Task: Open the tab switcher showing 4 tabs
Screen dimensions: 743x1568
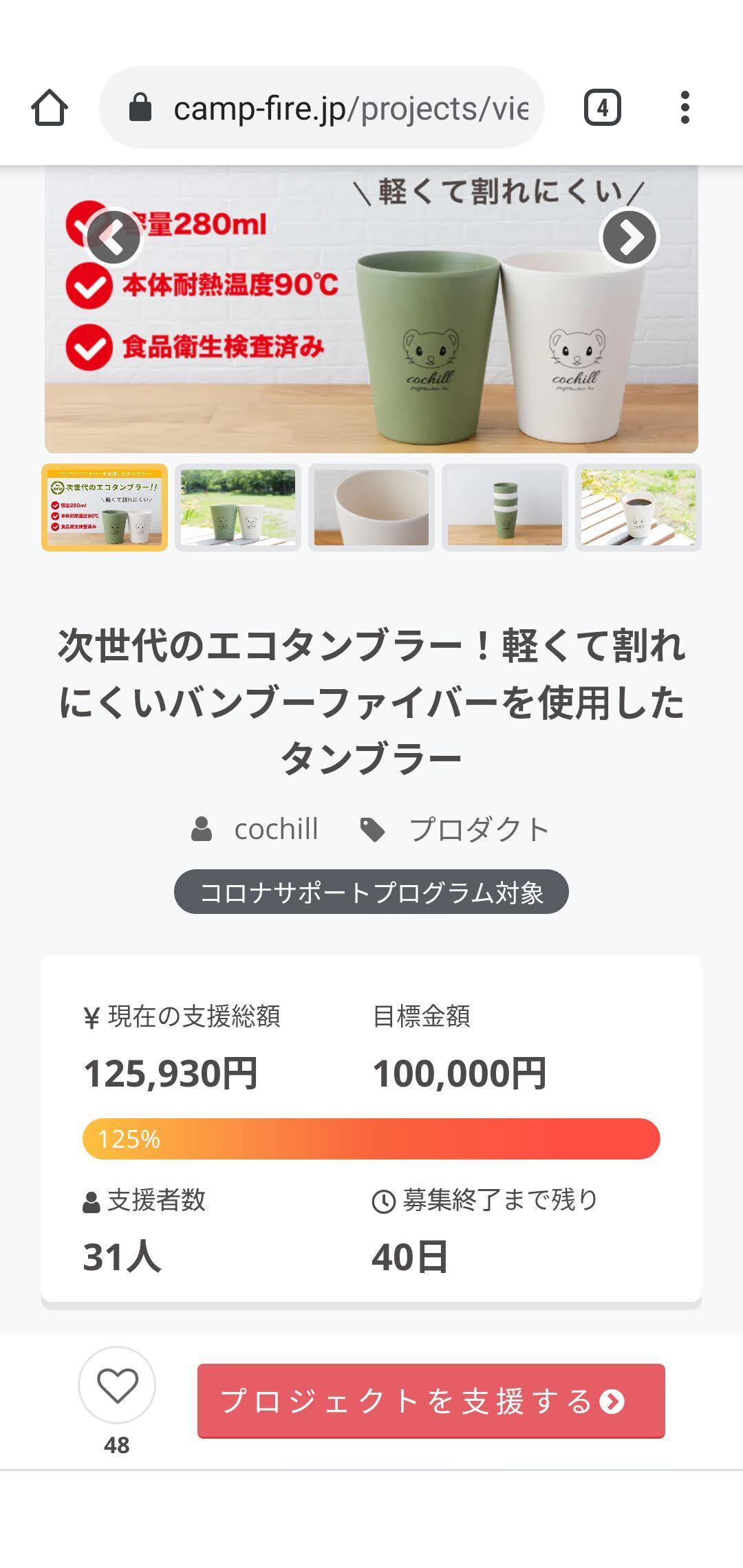Action: (x=602, y=108)
